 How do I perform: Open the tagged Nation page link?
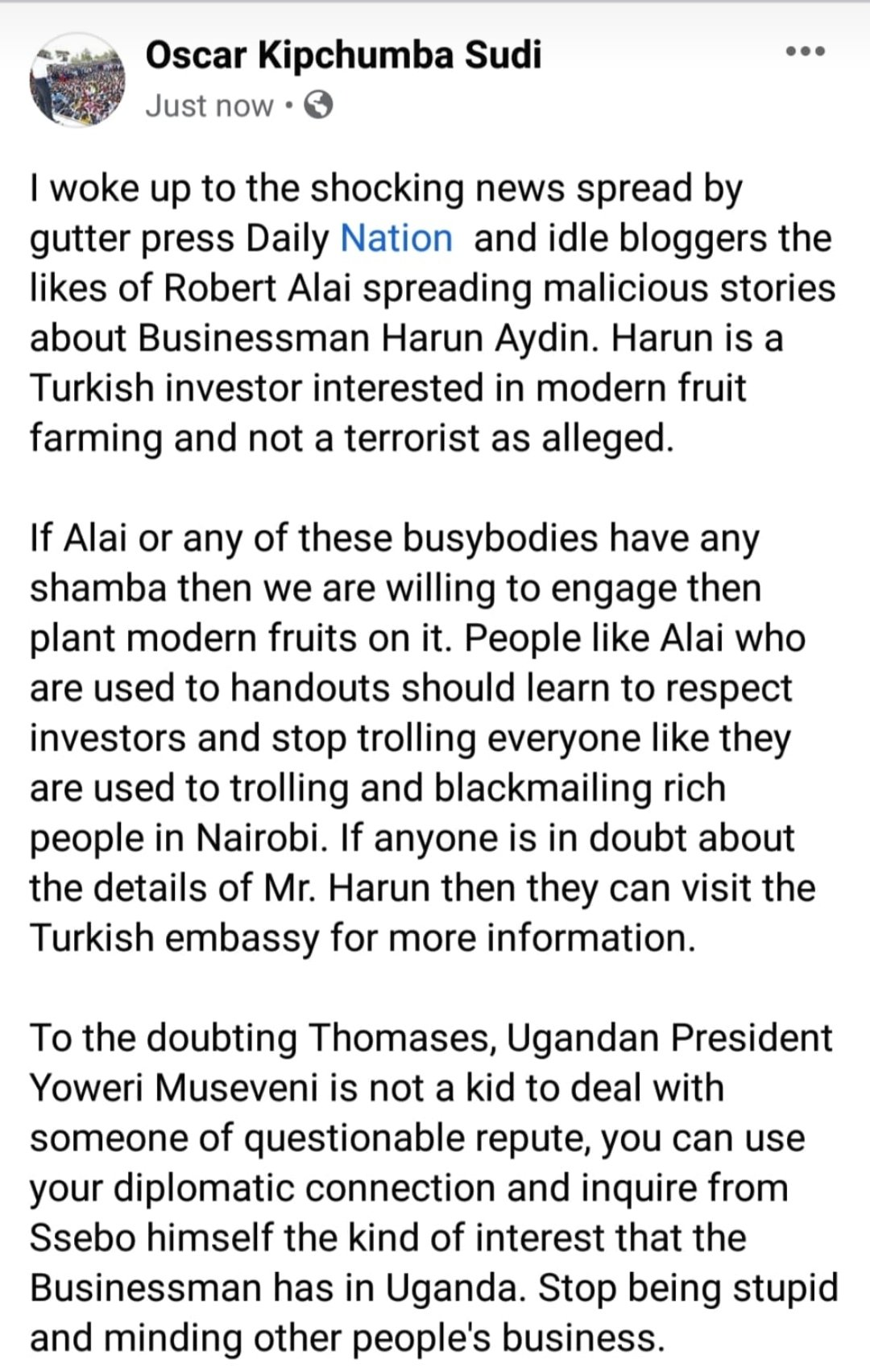point(396,239)
